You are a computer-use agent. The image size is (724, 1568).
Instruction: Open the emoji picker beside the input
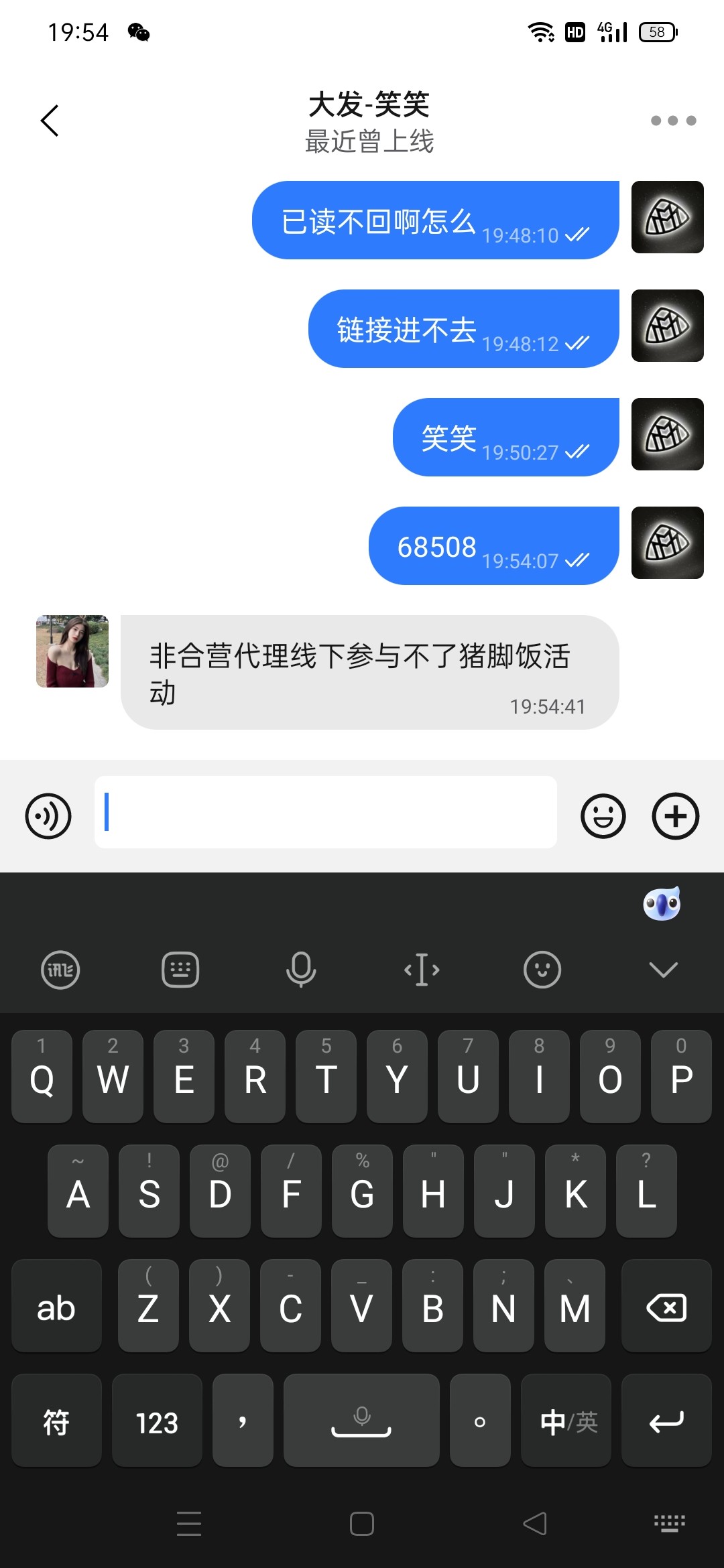coord(603,816)
